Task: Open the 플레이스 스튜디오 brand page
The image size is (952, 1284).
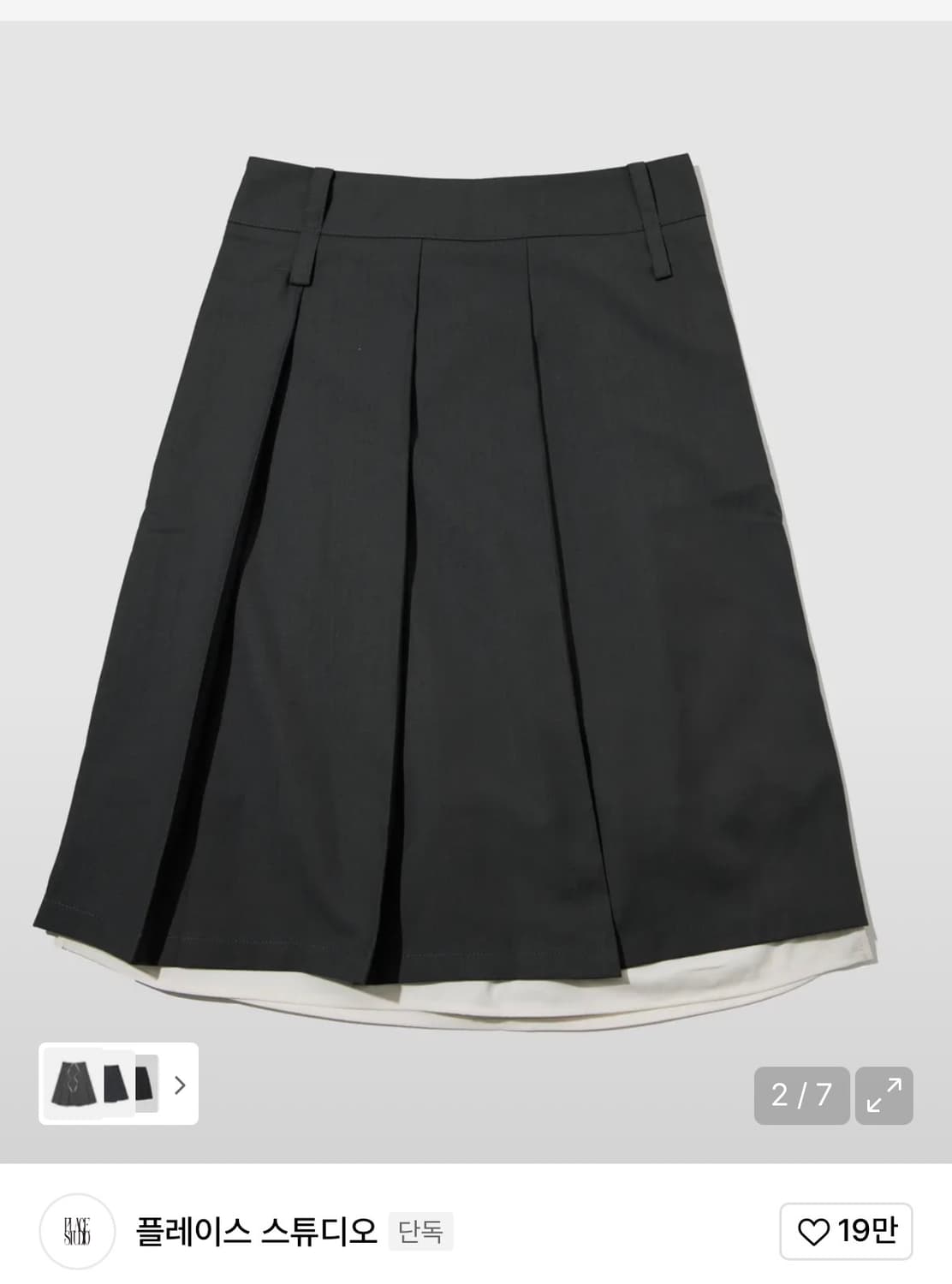Action: 256,1232
